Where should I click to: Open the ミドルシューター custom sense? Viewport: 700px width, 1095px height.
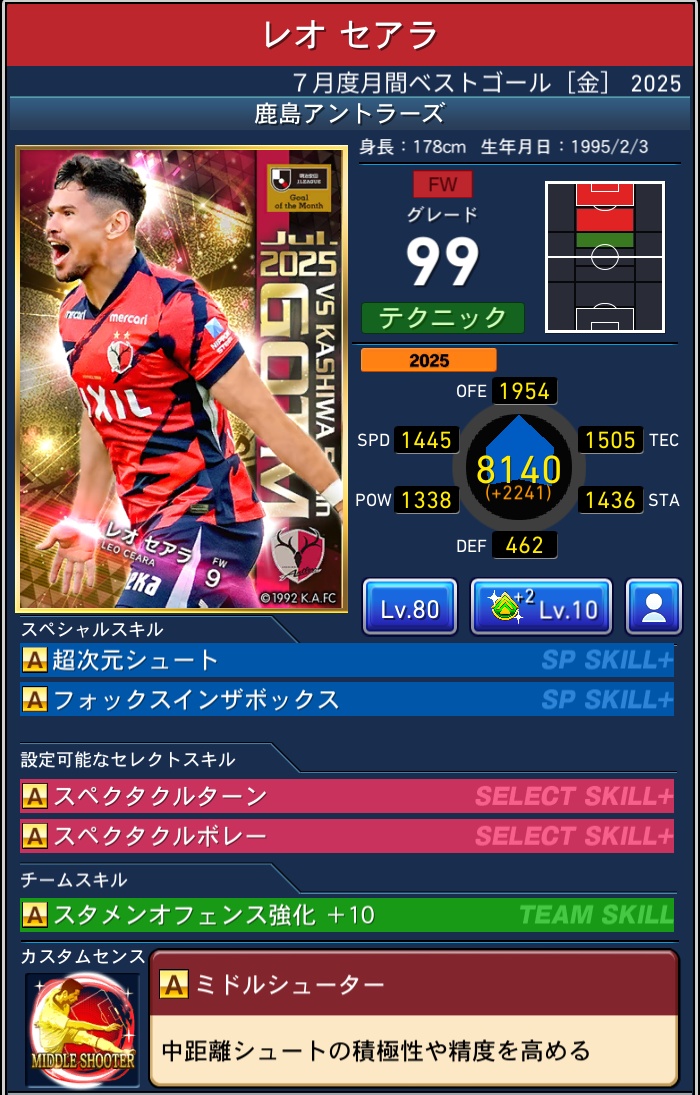(413, 1018)
